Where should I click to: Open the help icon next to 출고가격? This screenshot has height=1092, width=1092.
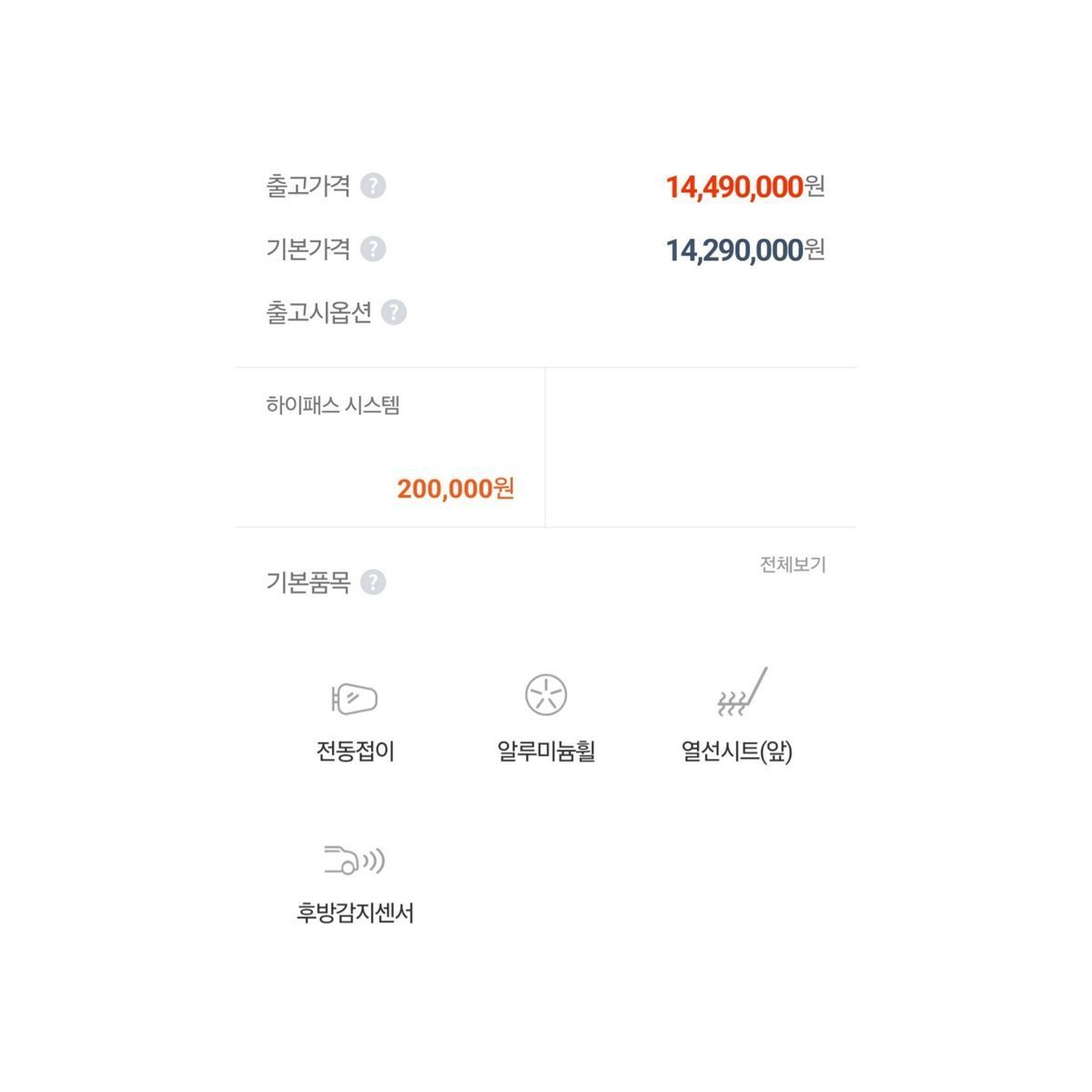click(x=373, y=186)
